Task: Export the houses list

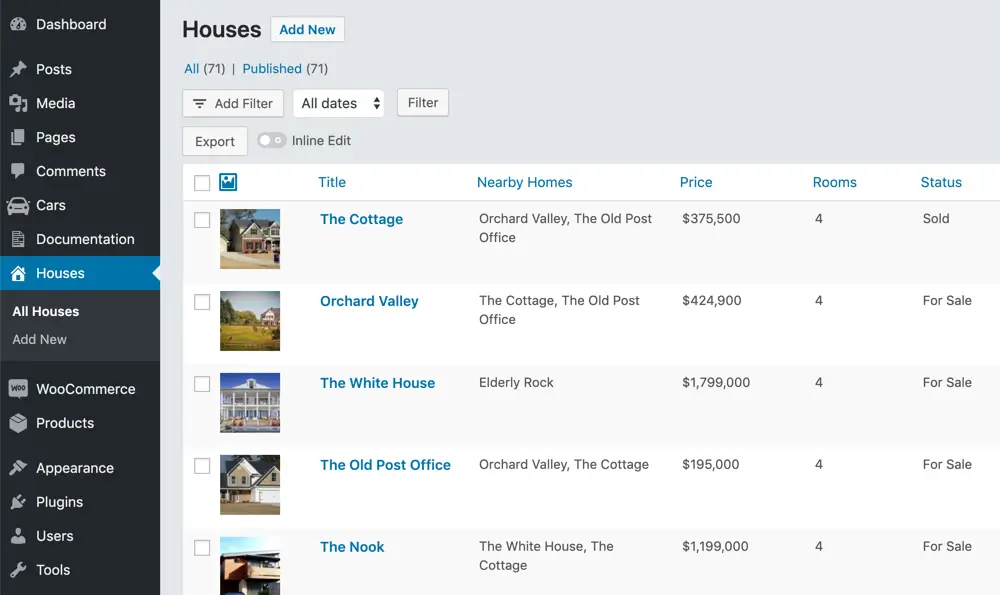Action: 215,141
